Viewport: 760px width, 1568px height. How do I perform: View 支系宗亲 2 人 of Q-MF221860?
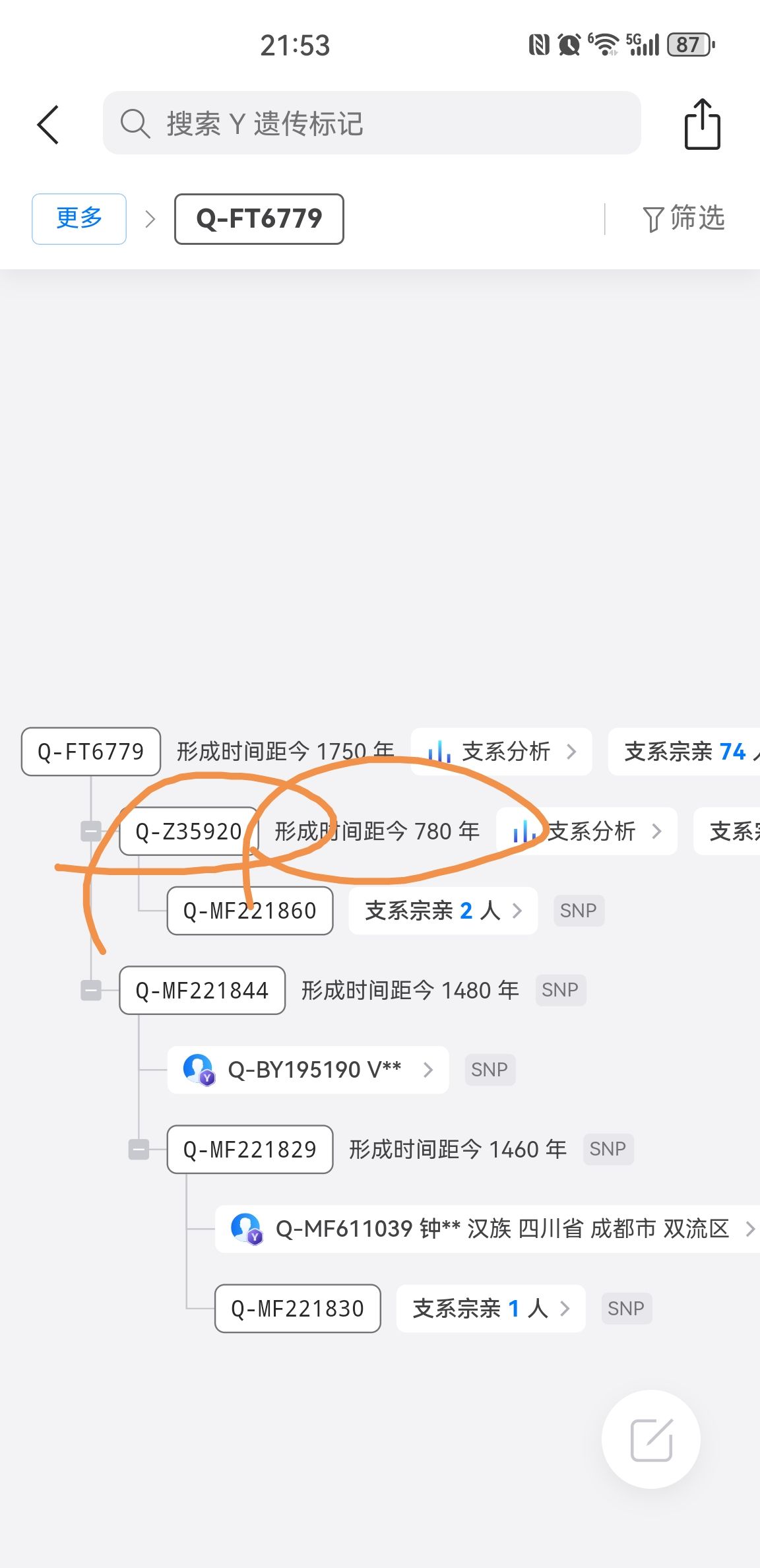coord(443,911)
